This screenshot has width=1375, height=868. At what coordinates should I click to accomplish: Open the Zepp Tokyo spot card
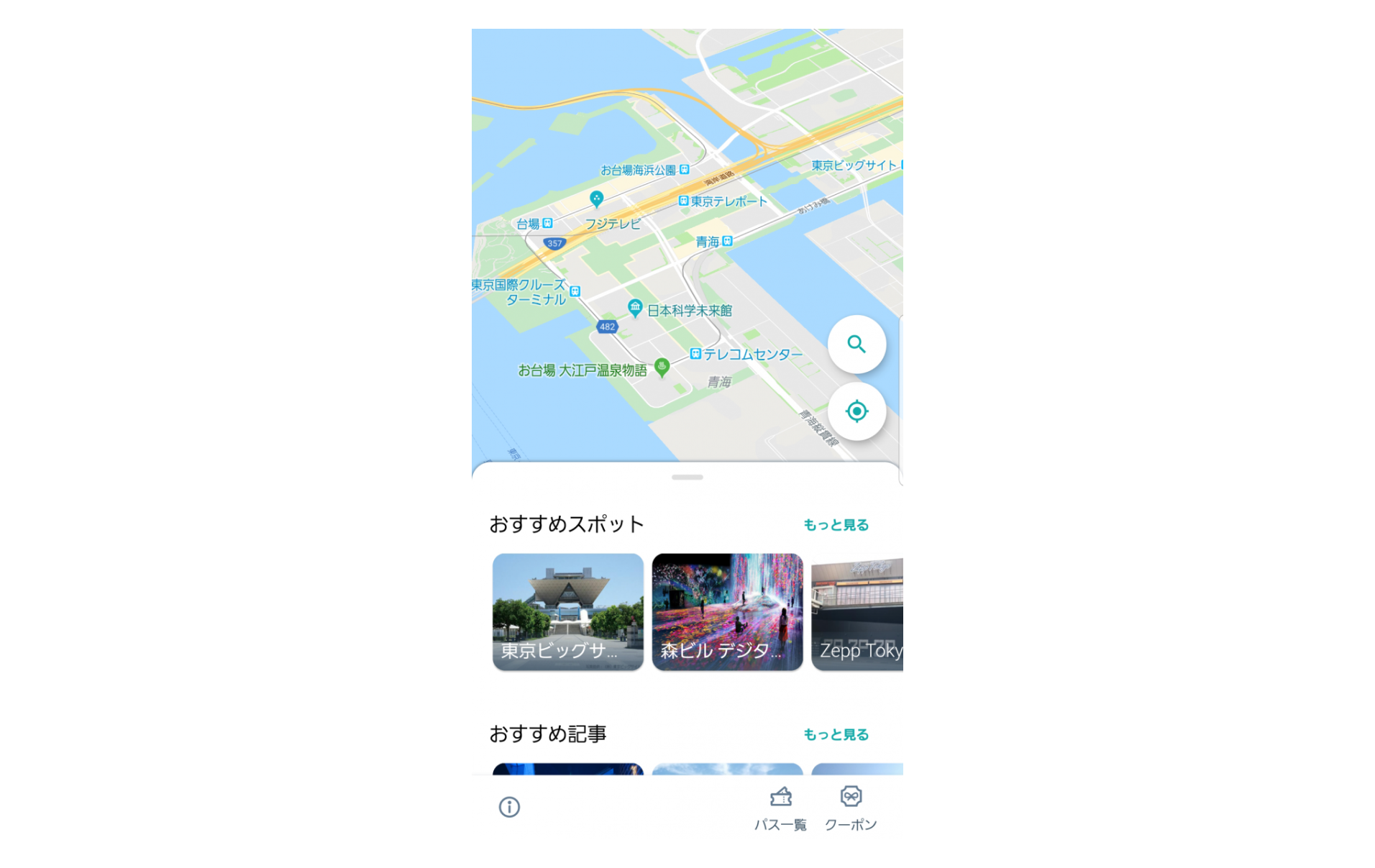[857, 611]
